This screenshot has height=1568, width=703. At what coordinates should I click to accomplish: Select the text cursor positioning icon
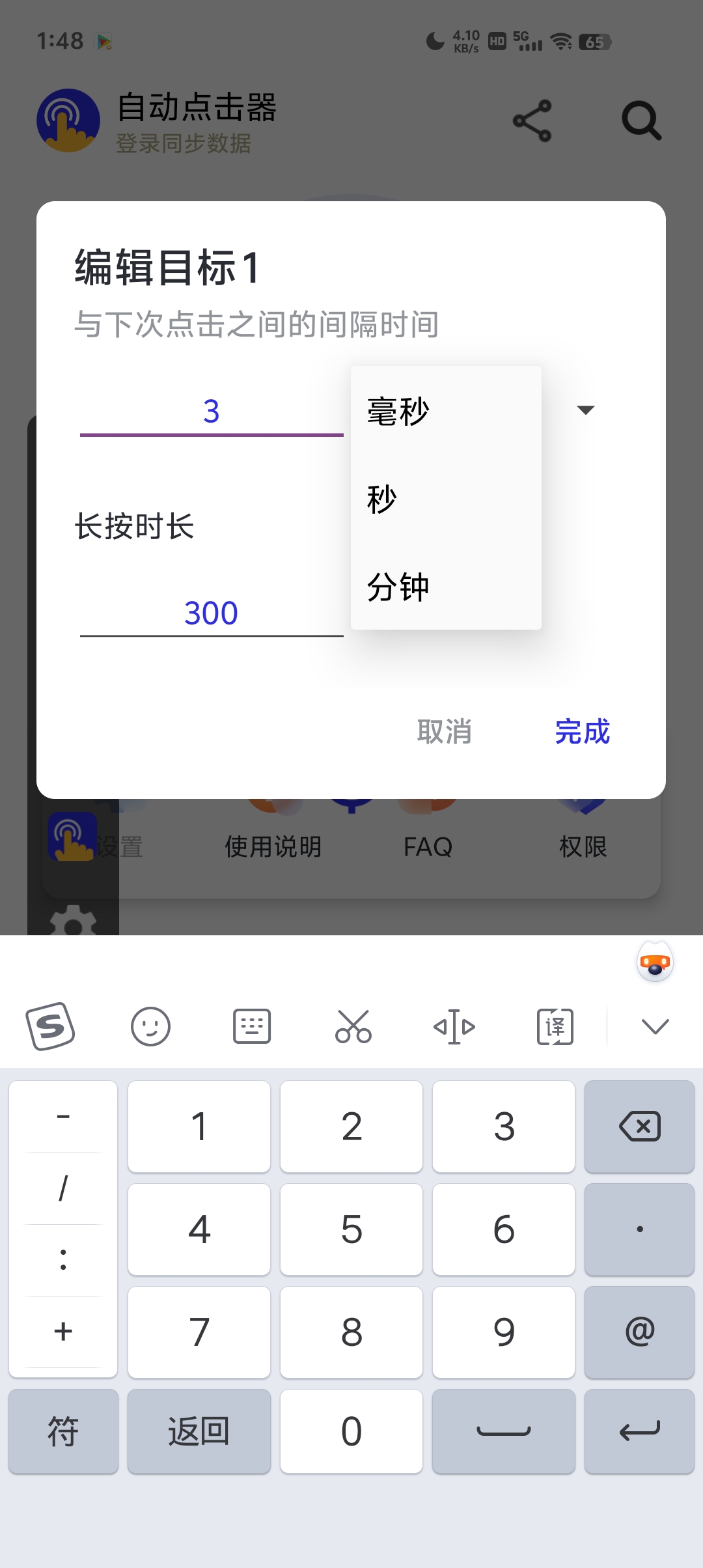(454, 1026)
